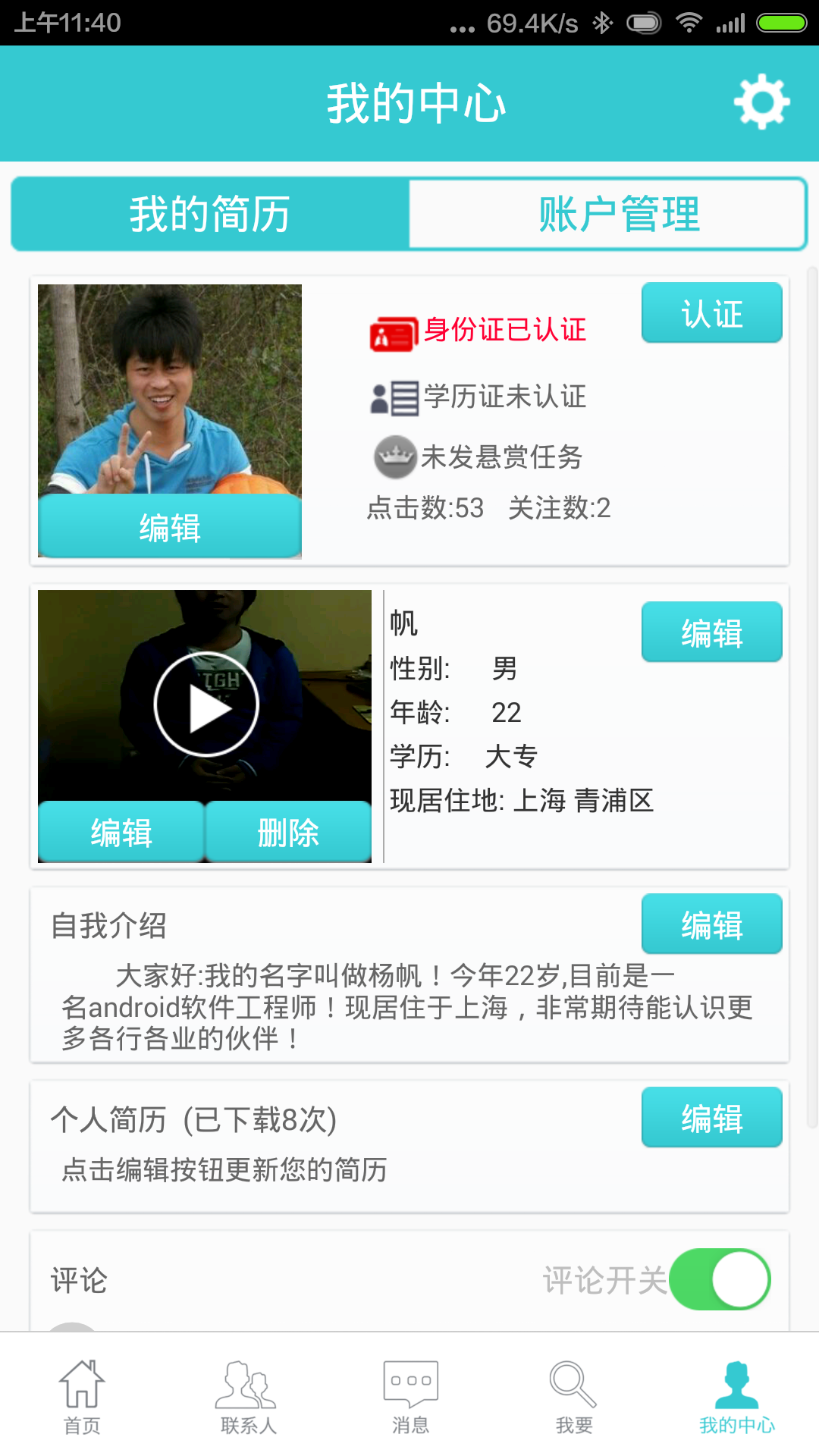This screenshot has height=1456, width=819.
Task: Select the 我的简历 tab
Action: tap(210, 214)
